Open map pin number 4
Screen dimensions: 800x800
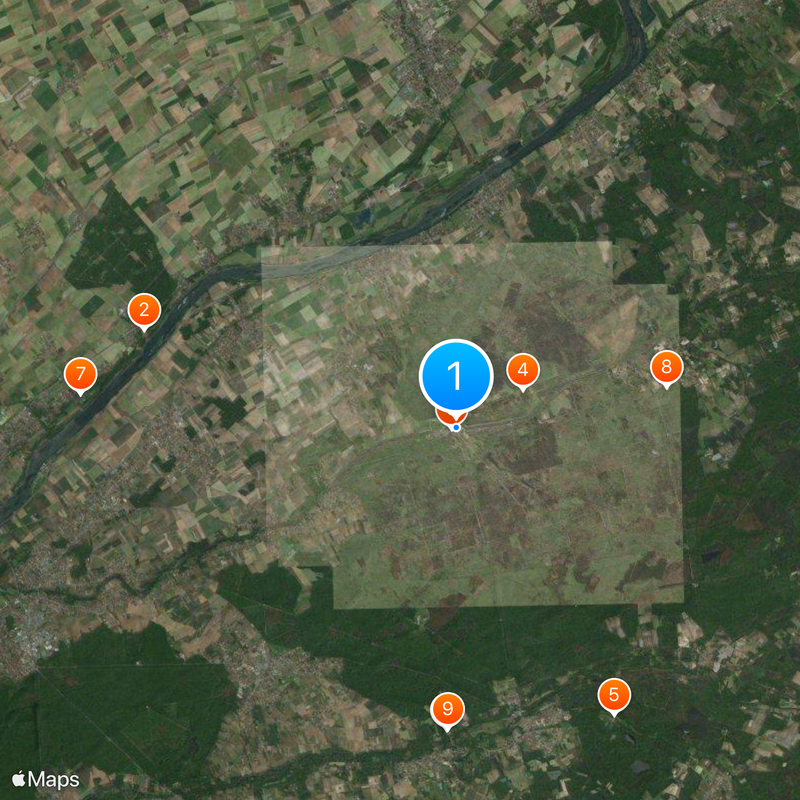coord(521,371)
